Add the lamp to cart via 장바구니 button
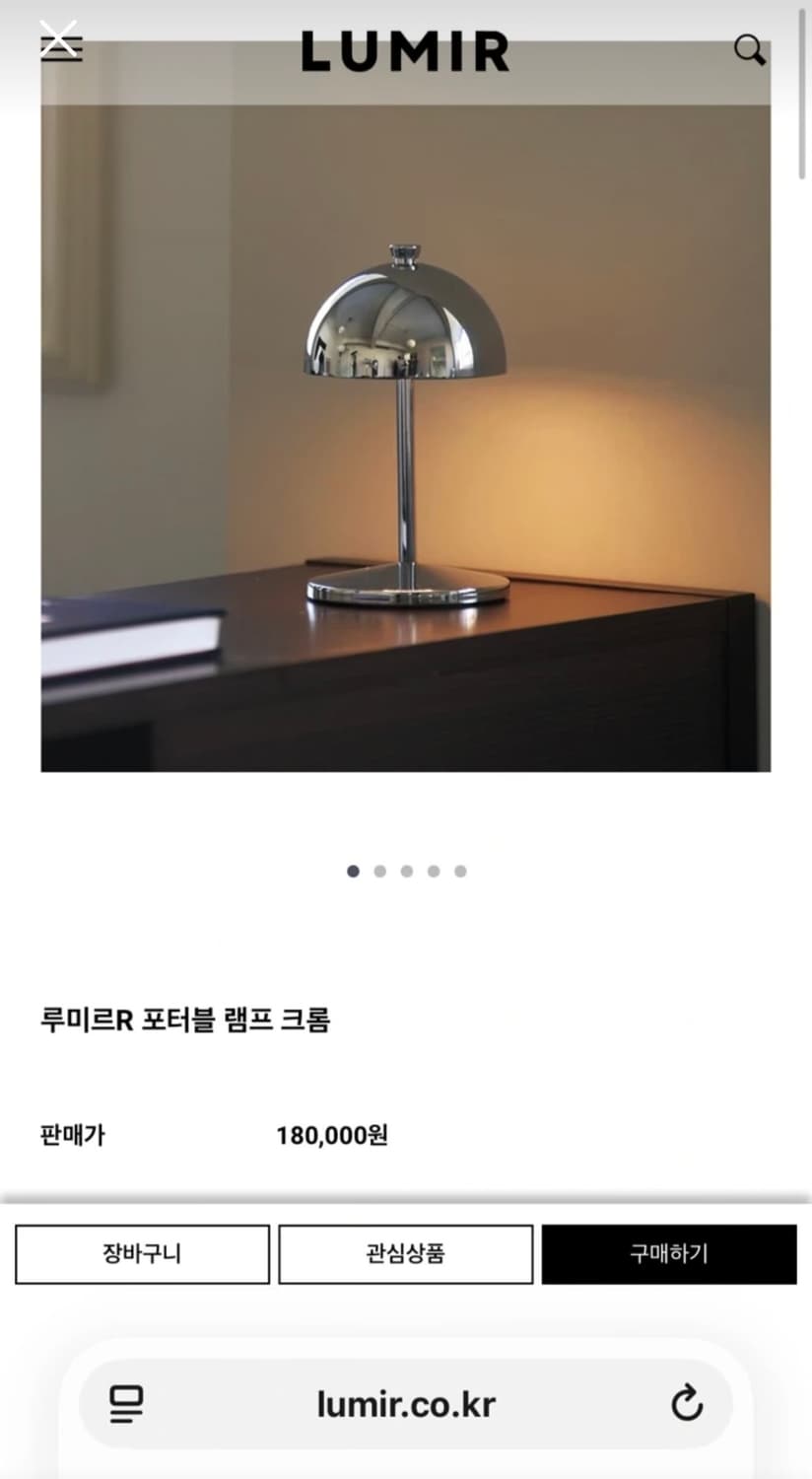Viewport: 812px width, 1479px height. (x=142, y=1253)
